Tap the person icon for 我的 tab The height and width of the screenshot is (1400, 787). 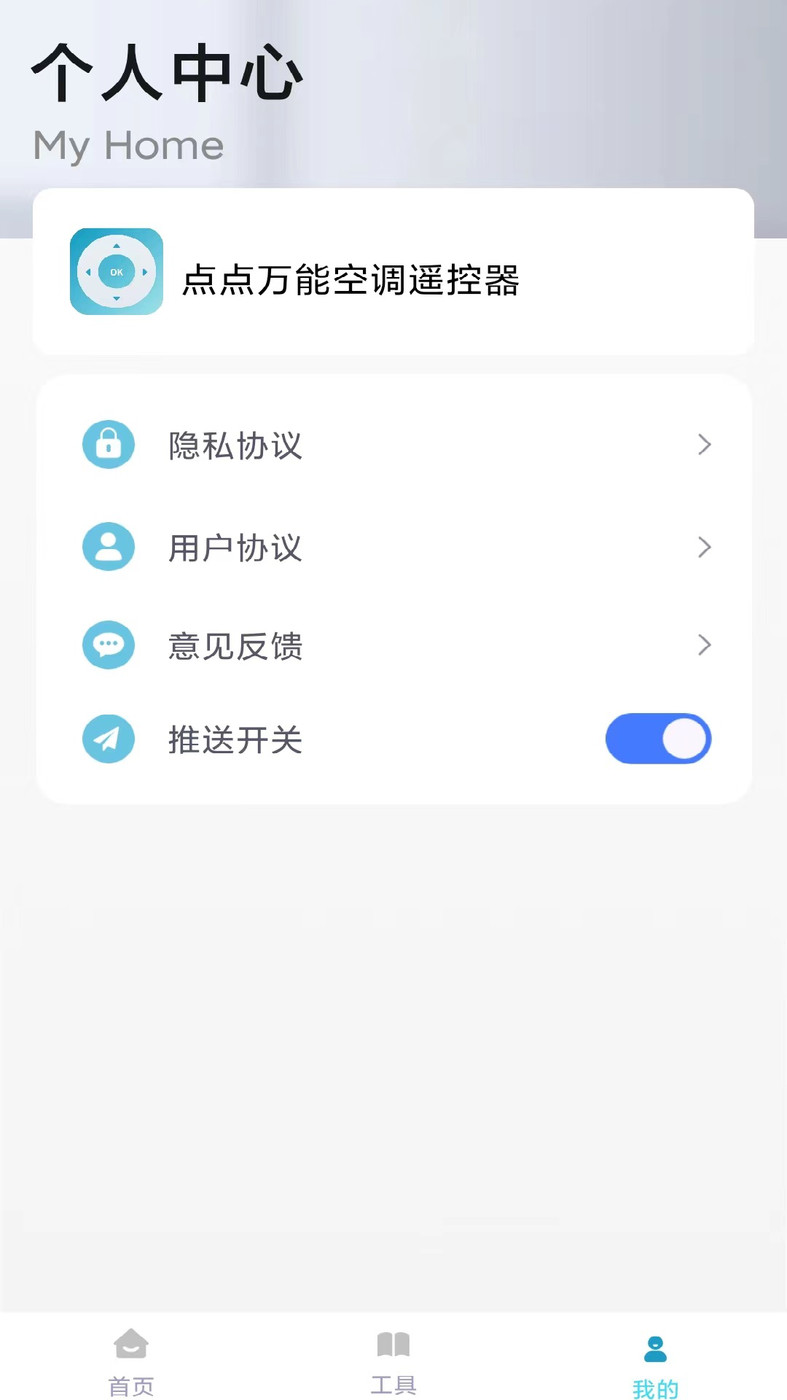pos(655,1347)
